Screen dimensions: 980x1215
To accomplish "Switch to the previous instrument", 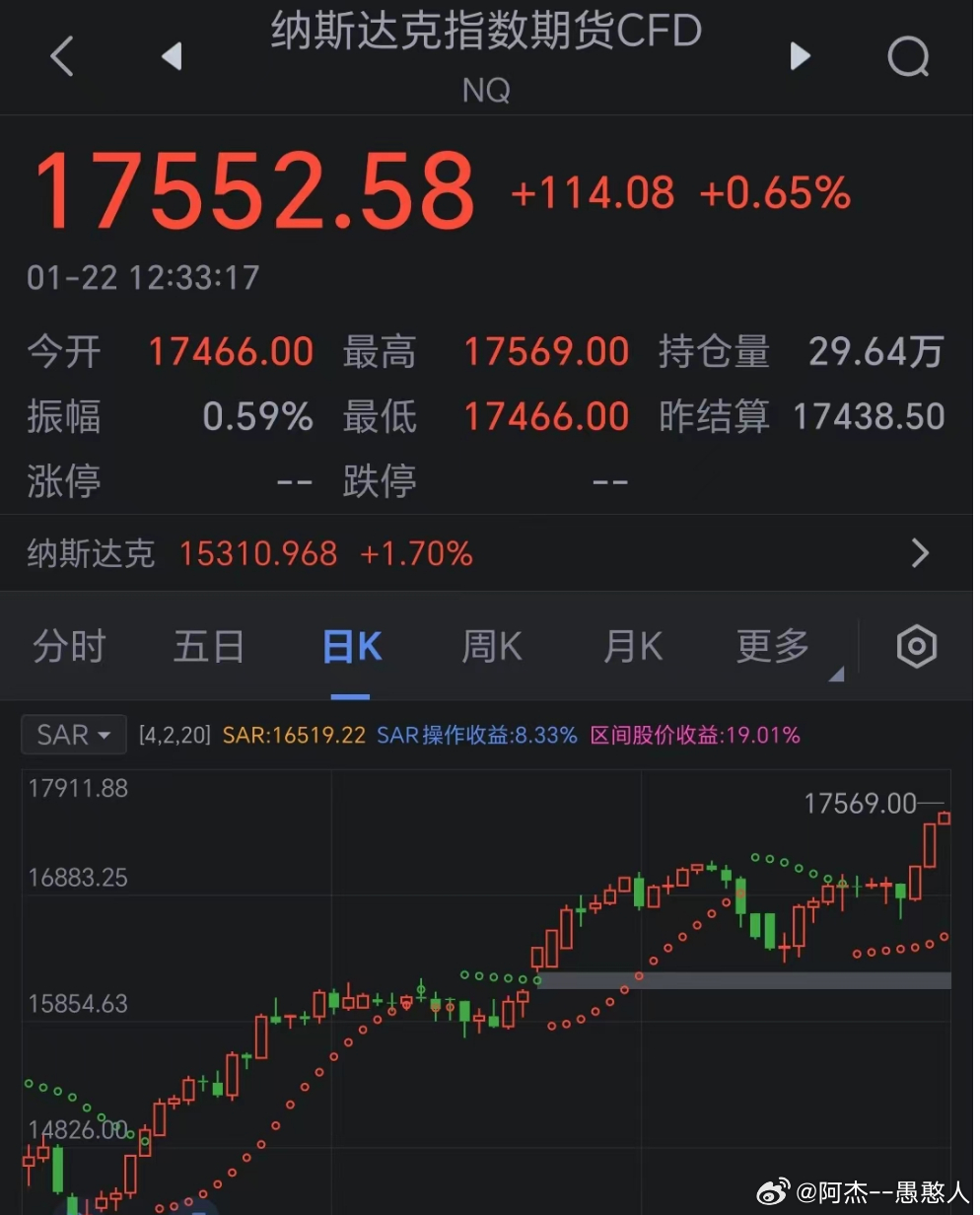I will pos(172,56).
